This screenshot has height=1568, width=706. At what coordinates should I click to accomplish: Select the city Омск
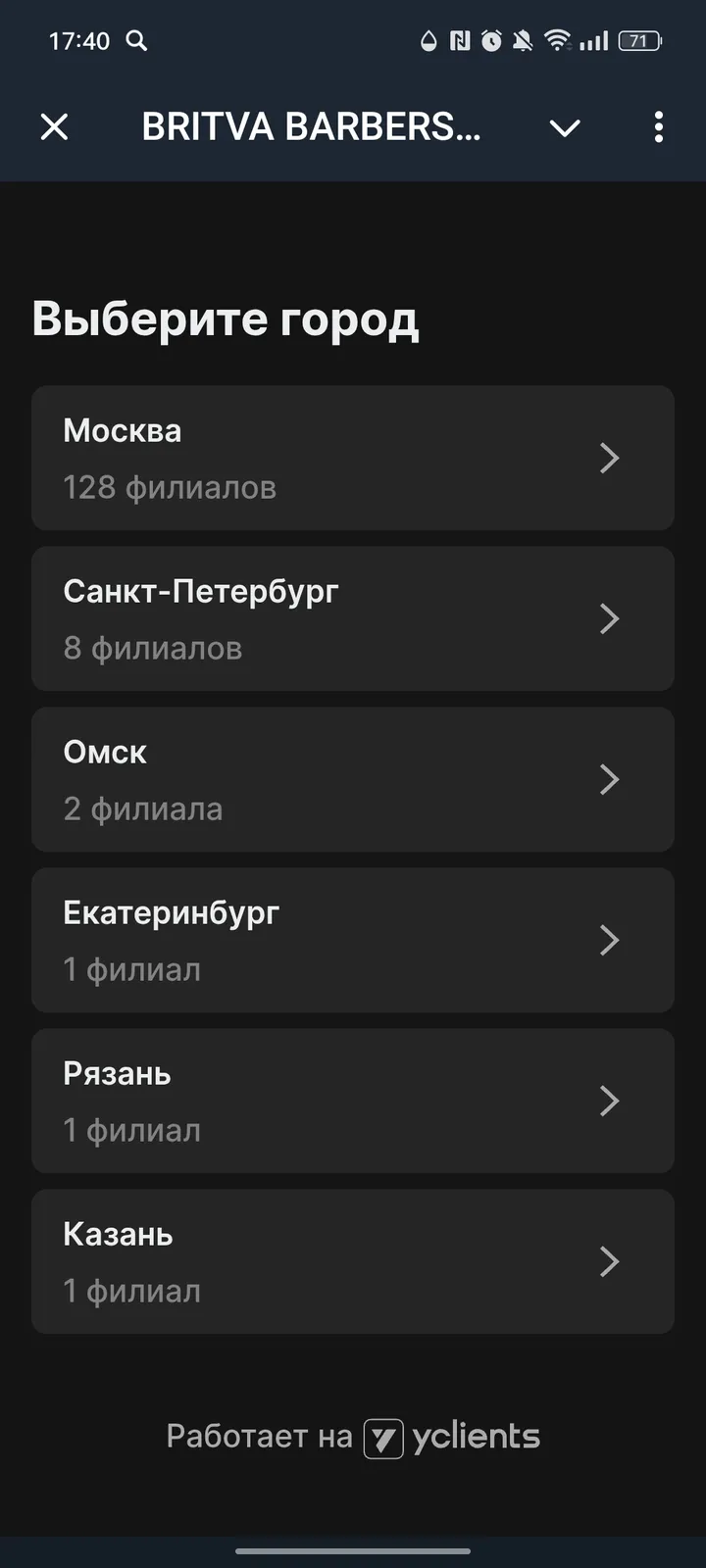coord(353,780)
